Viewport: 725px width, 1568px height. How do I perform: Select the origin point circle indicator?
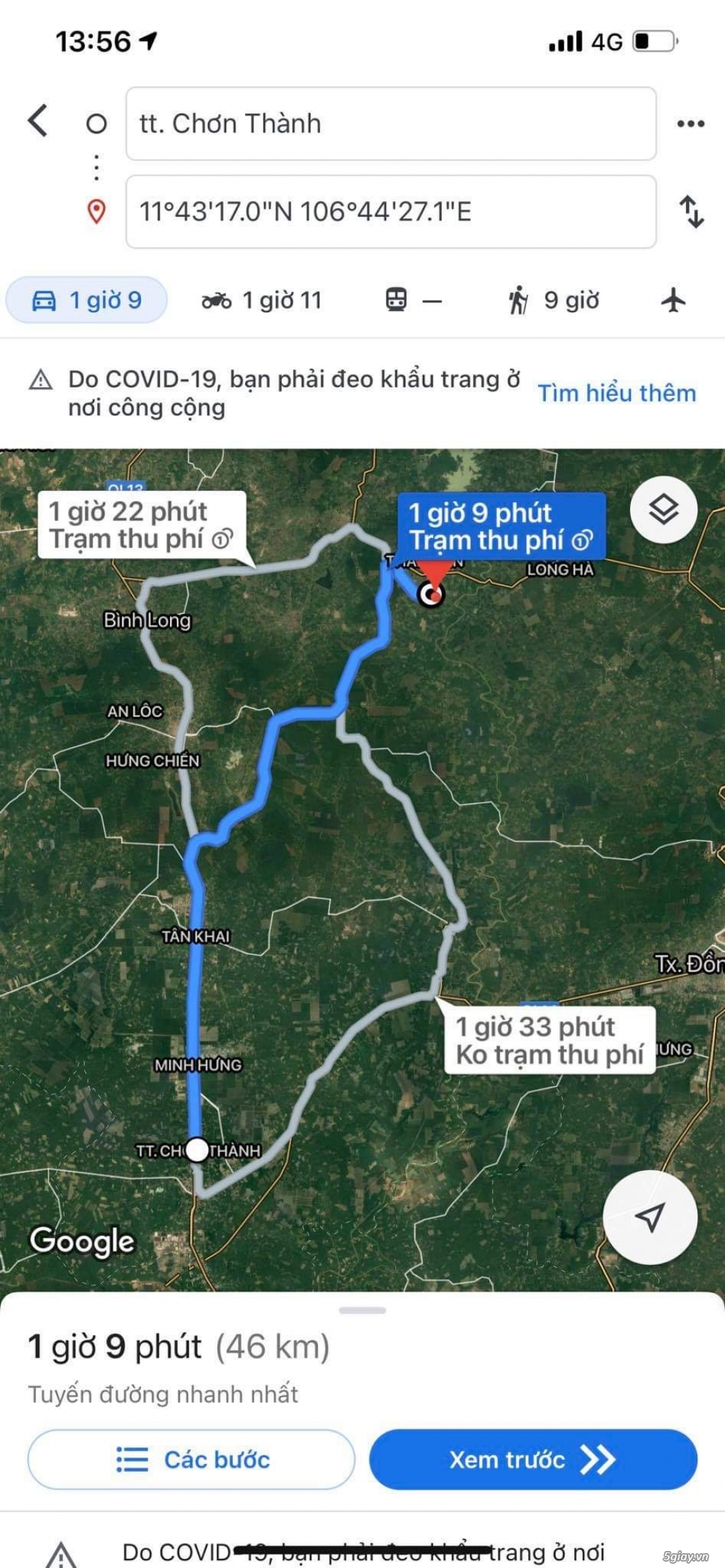coord(98,123)
